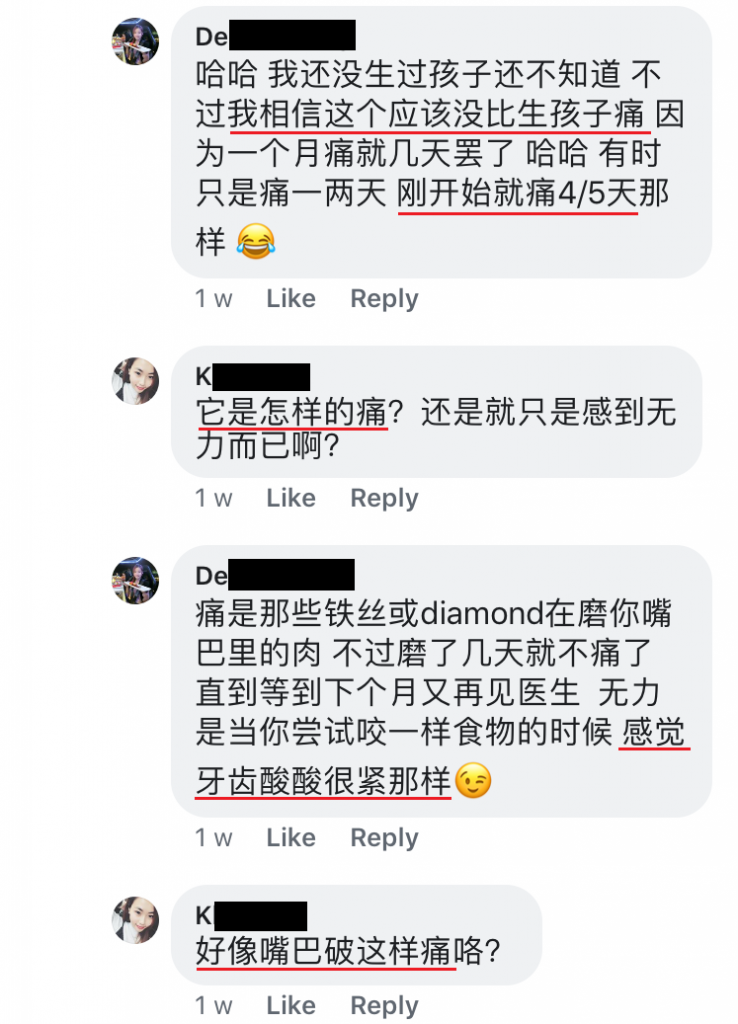Viewport: 738px width, 1024px height.
Task: Open De's profile picture beside 哈哈 comment
Action: (x=135, y=42)
